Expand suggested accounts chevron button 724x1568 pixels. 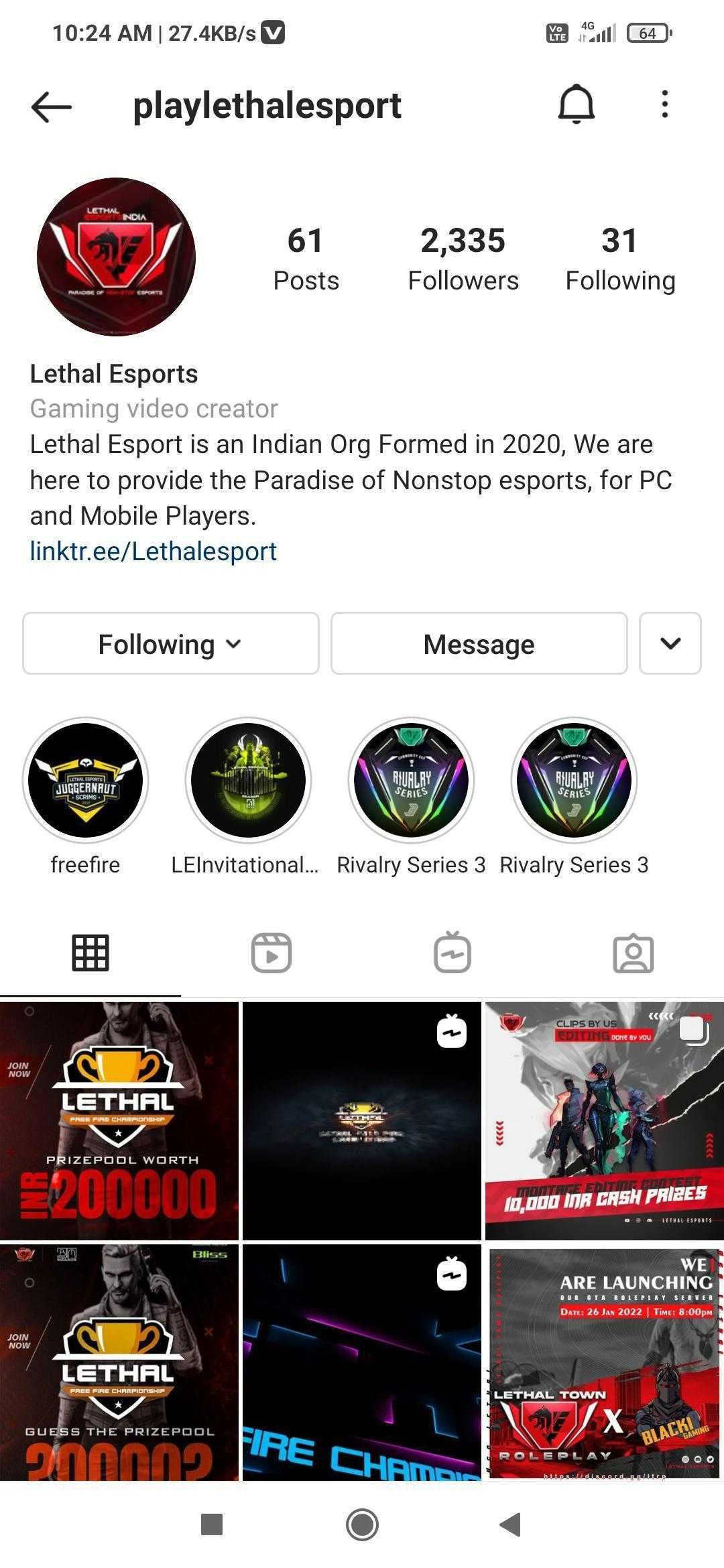click(670, 643)
